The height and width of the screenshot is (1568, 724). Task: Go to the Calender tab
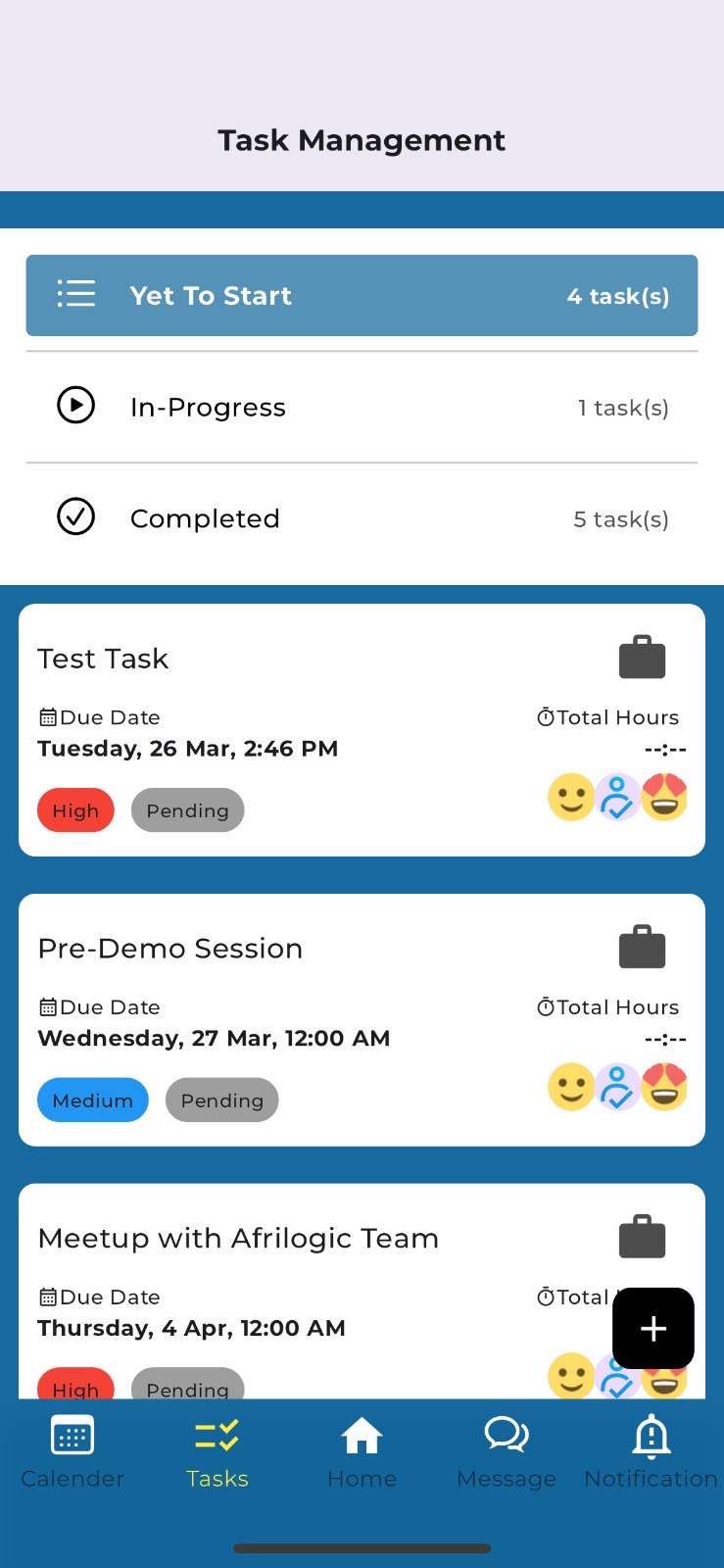point(72,1453)
